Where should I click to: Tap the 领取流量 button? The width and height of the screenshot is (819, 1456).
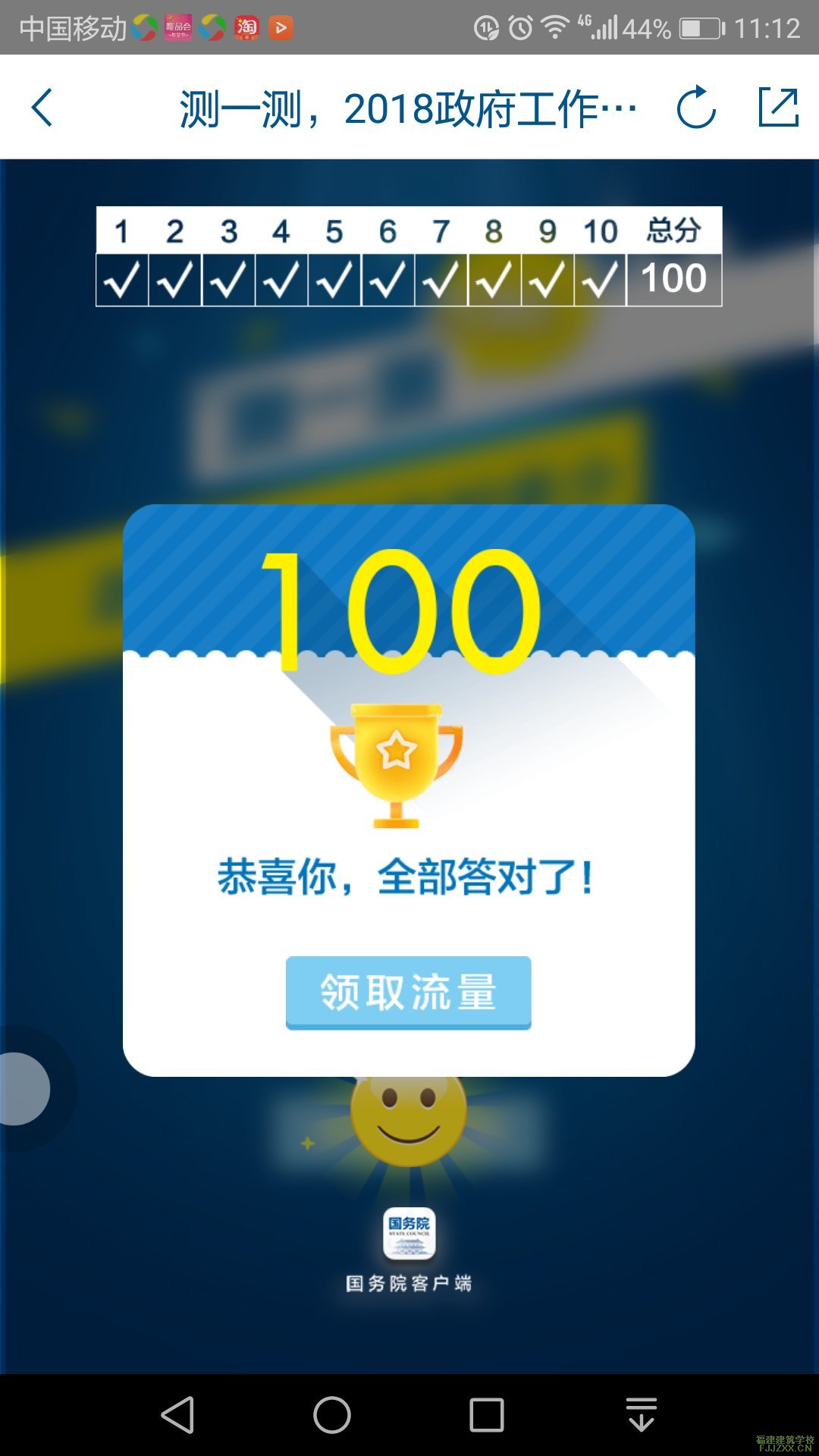point(408,992)
